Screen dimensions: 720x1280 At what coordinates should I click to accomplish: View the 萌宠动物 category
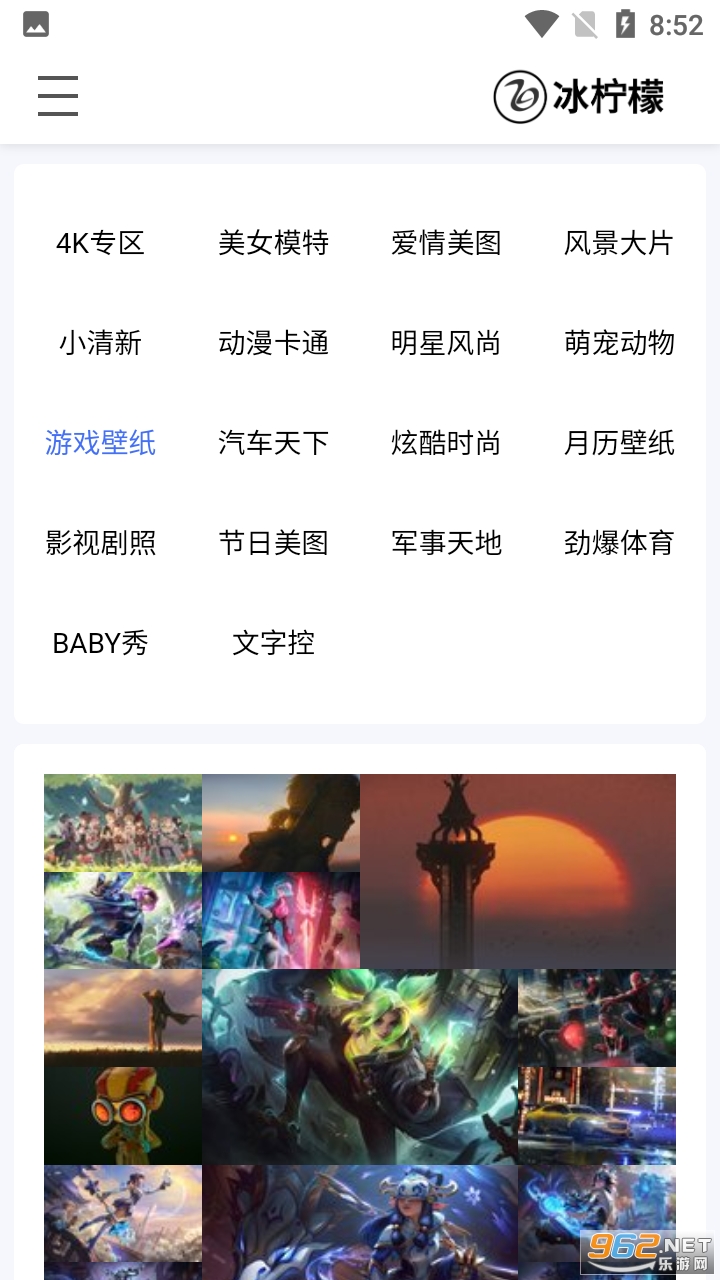619,343
